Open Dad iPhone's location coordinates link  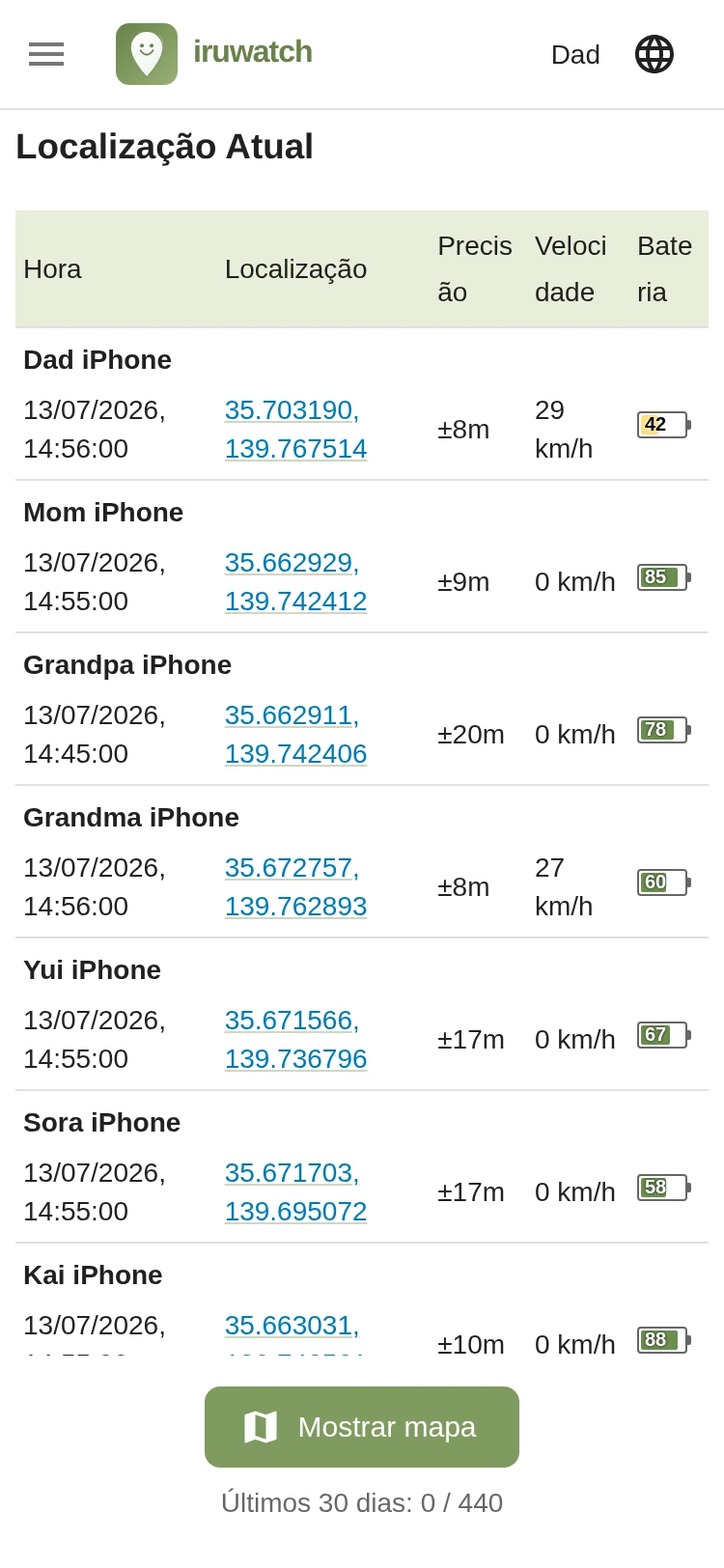[x=295, y=430]
